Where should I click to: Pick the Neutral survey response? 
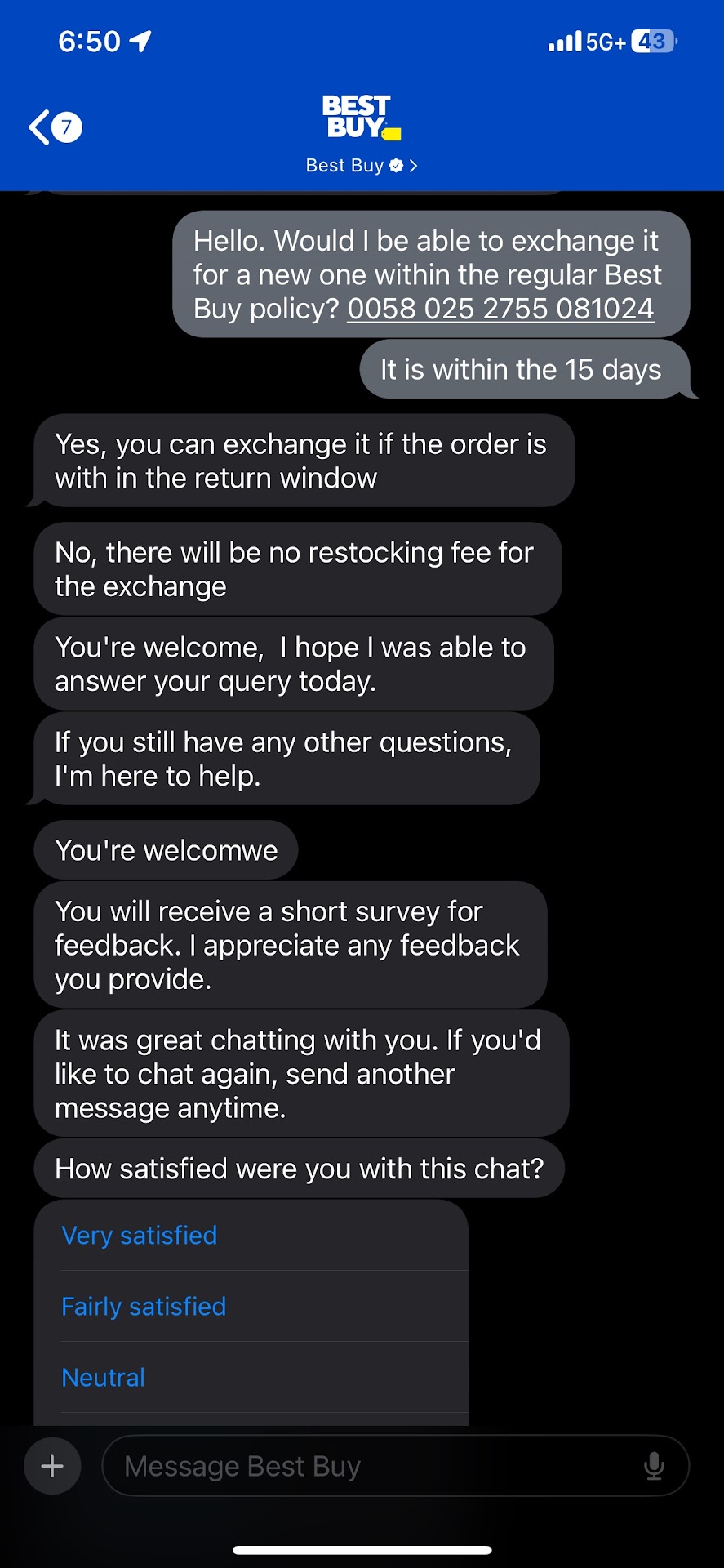(104, 1378)
